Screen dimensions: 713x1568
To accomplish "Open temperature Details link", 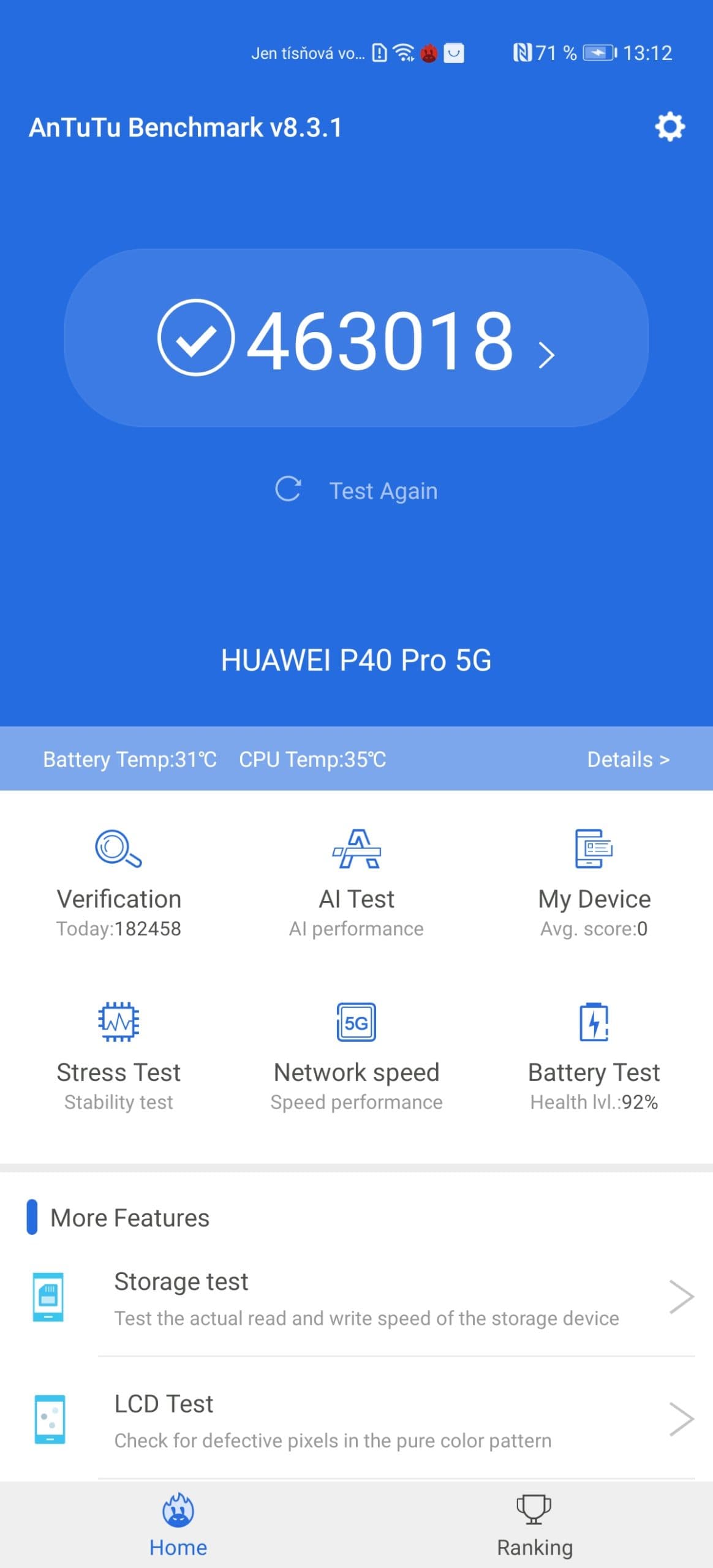I will click(628, 759).
